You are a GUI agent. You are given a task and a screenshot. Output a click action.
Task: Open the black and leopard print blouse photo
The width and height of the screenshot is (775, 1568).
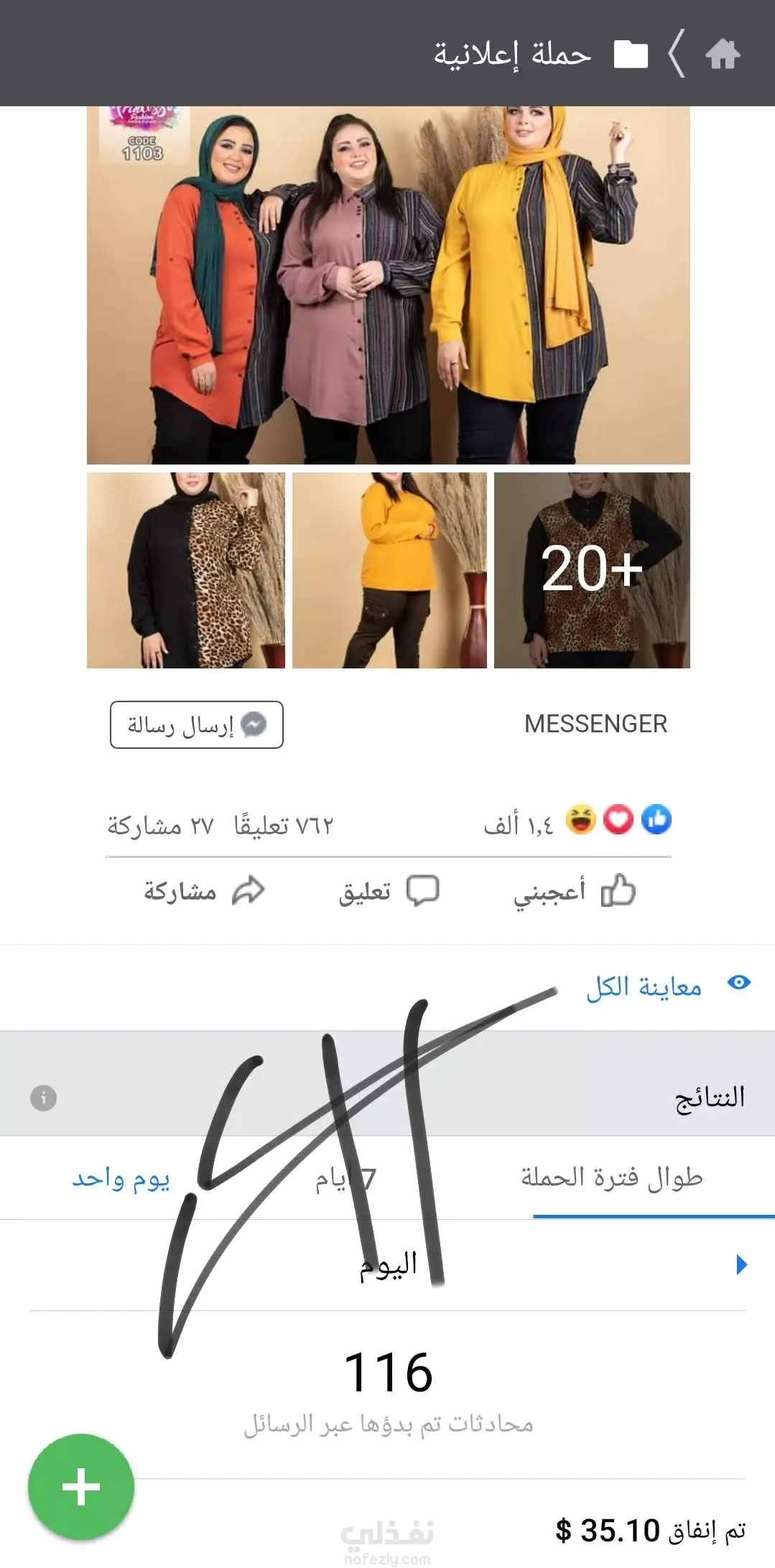[186, 570]
